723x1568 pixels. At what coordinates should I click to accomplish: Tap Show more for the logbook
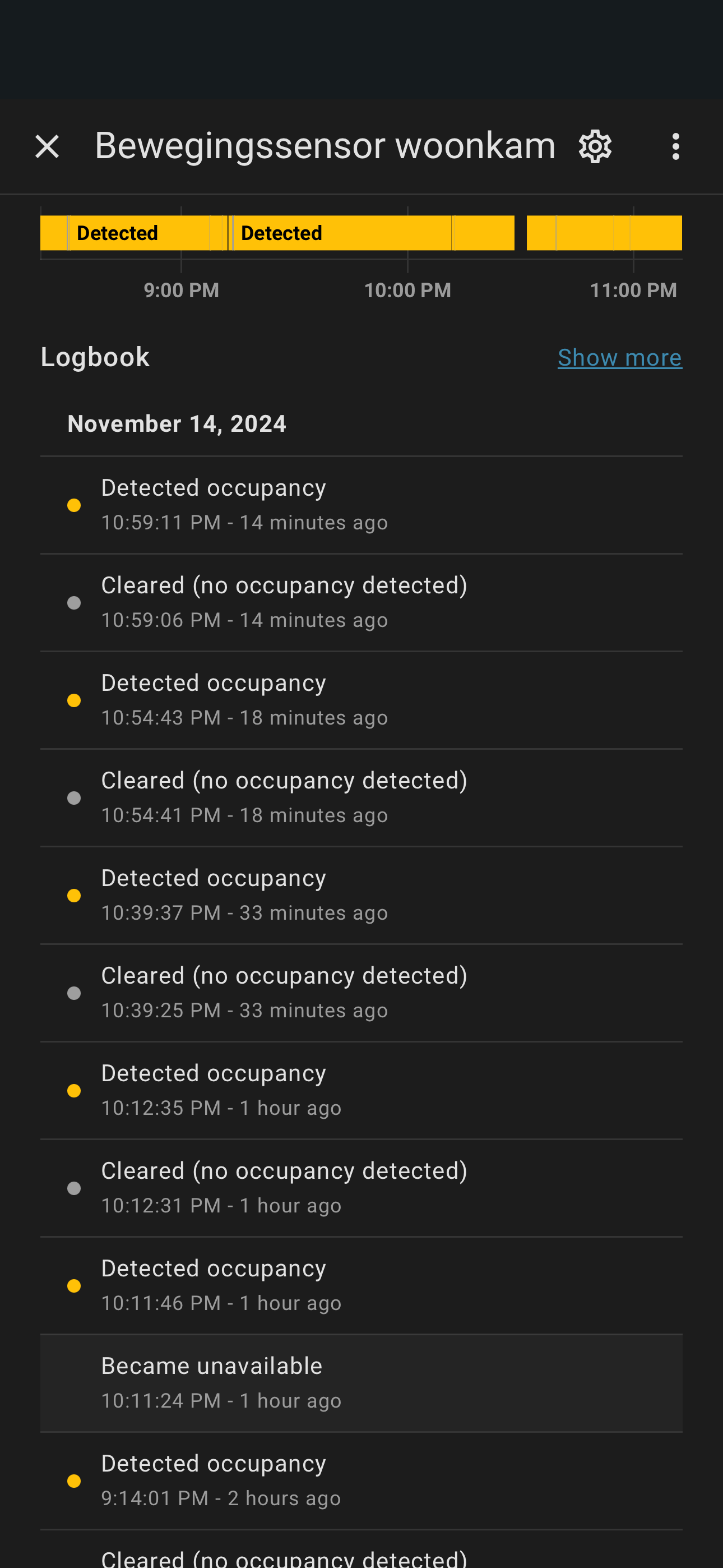pyautogui.click(x=619, y=357)
